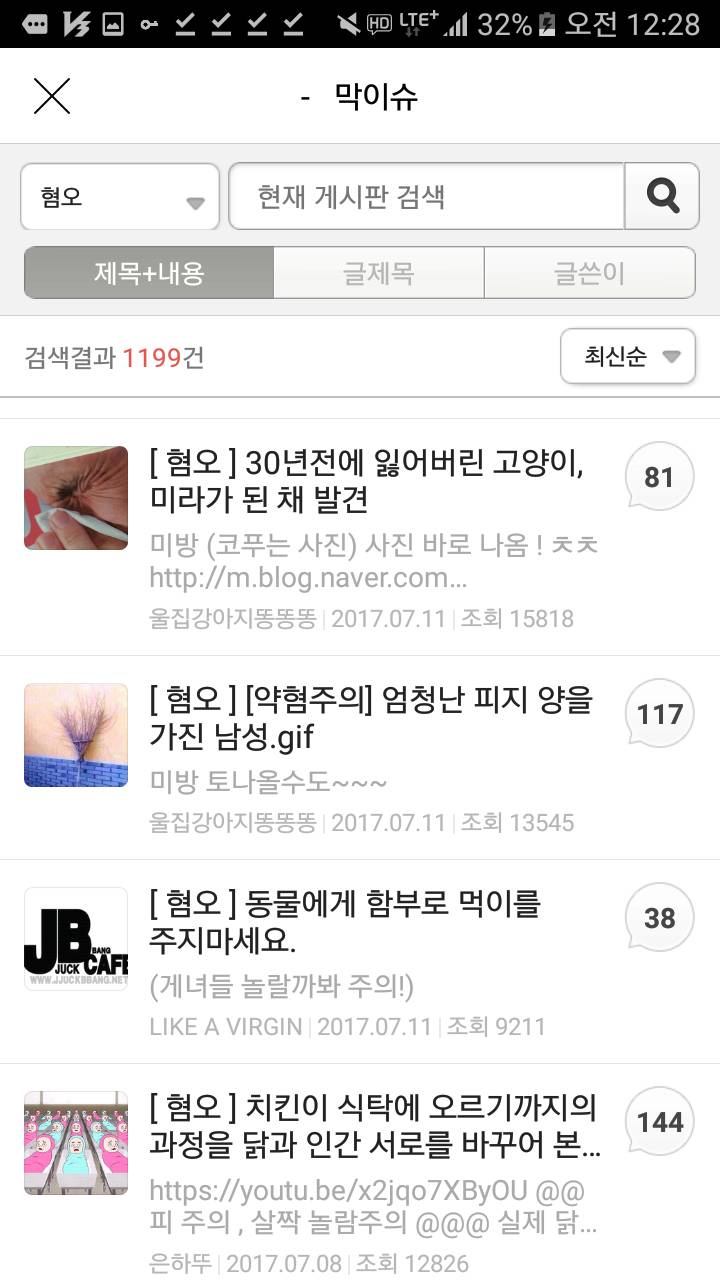Open the 최신순 sort order dropdown
This screenshot has height=1280, width=720.
(627, 356)
